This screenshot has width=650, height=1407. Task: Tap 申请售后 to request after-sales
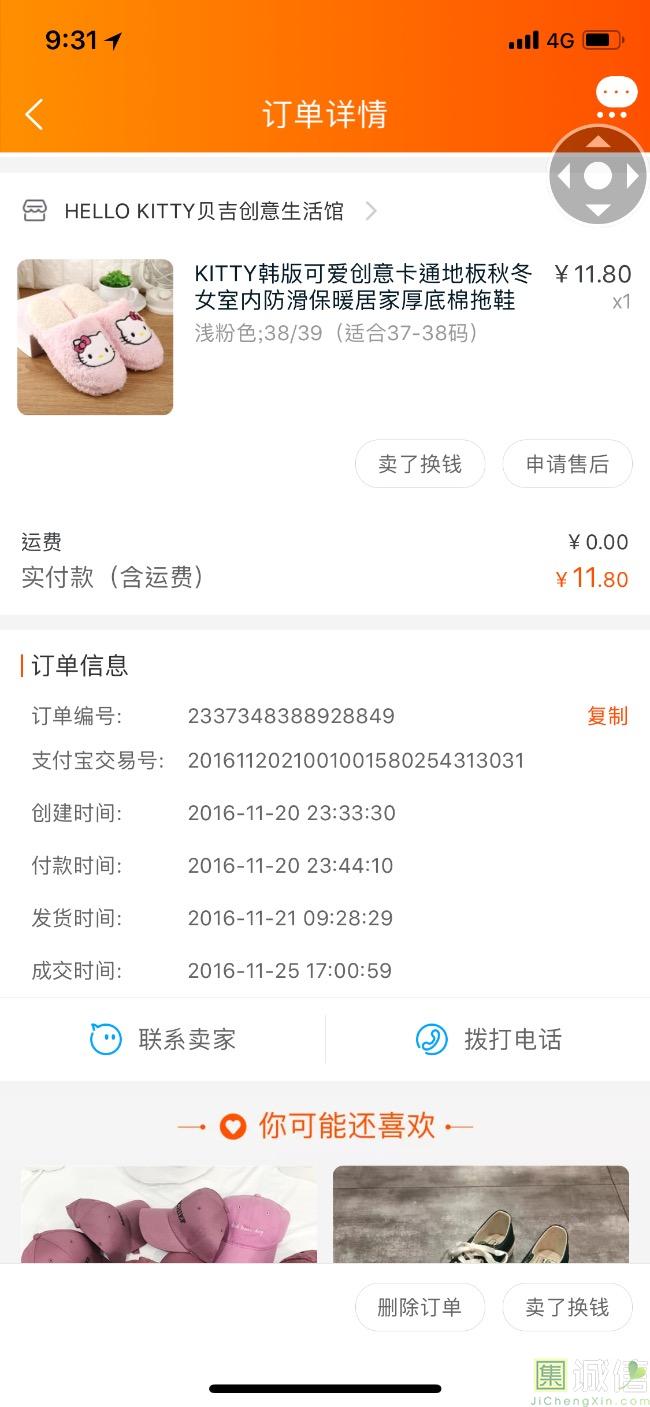pos(567,464)
